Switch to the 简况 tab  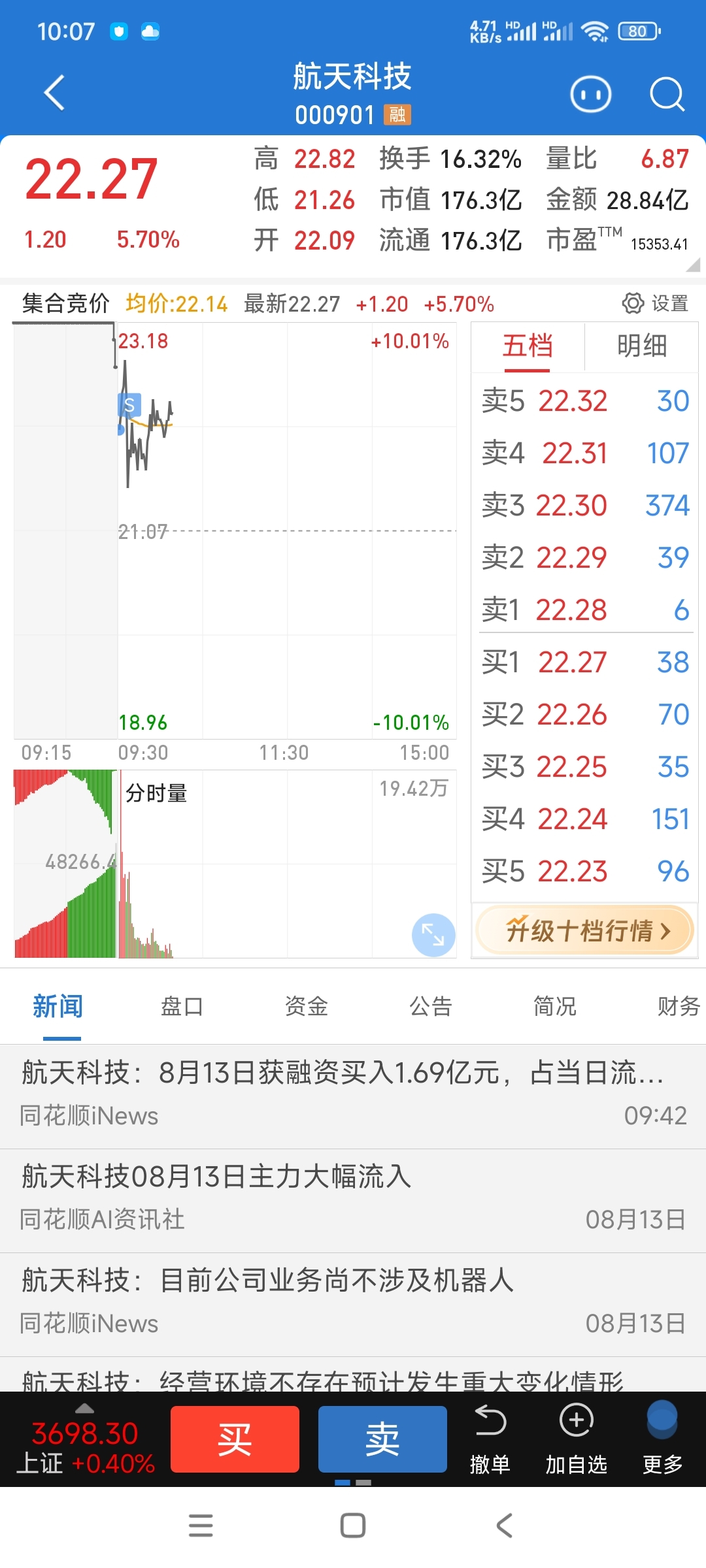(x=554, y=1006)
